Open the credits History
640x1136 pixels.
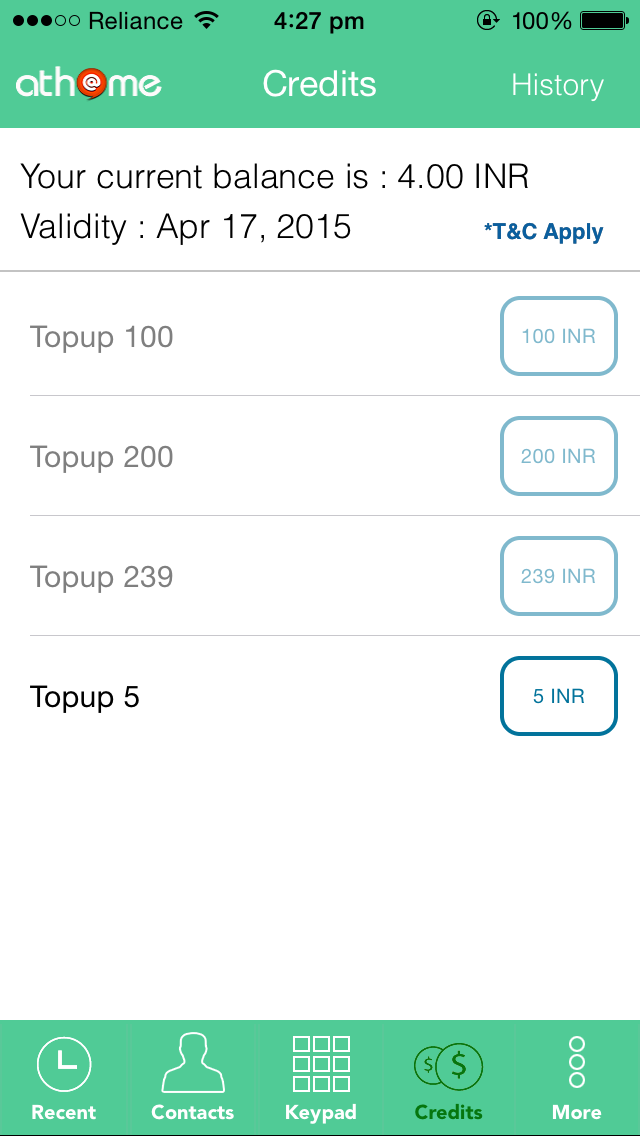[557, 85]
